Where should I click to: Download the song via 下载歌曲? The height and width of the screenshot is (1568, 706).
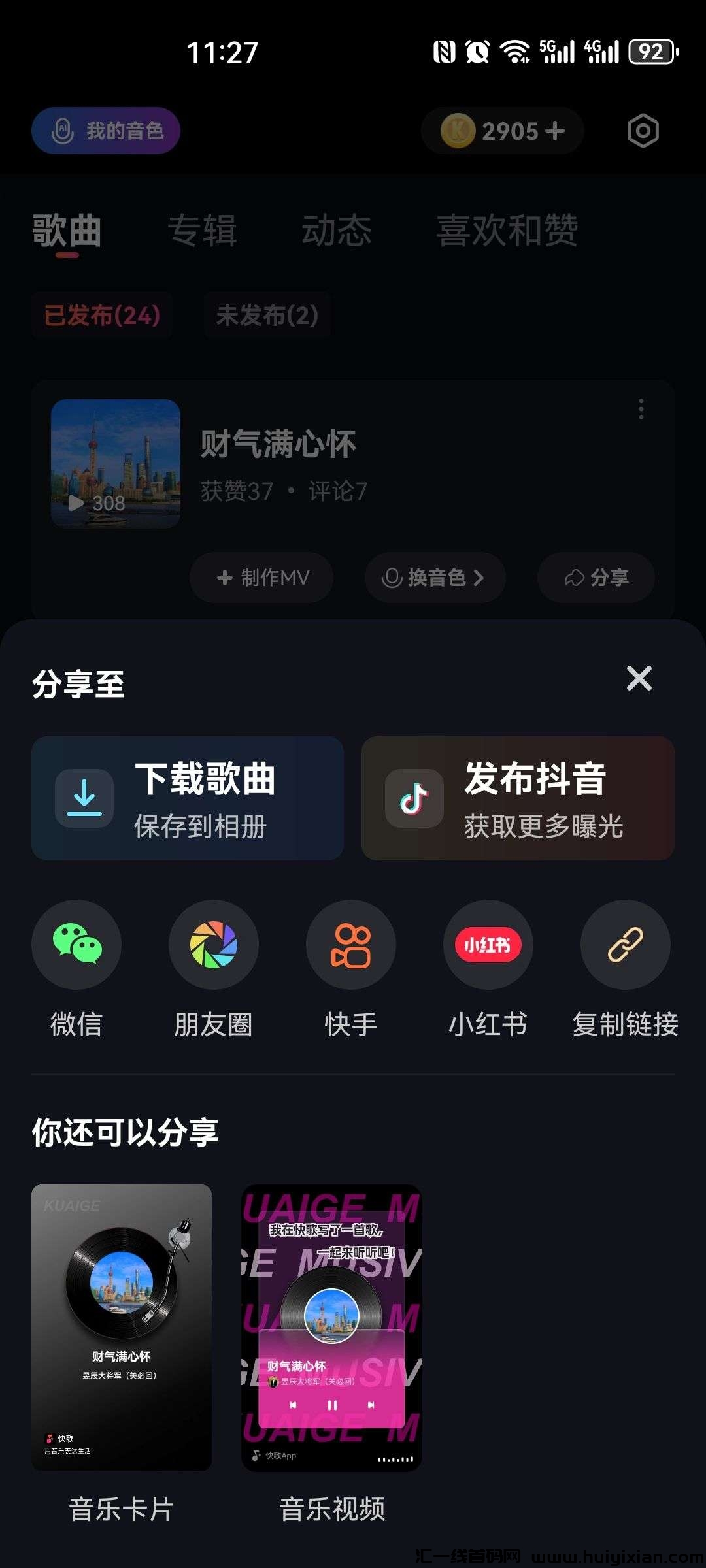188,798
